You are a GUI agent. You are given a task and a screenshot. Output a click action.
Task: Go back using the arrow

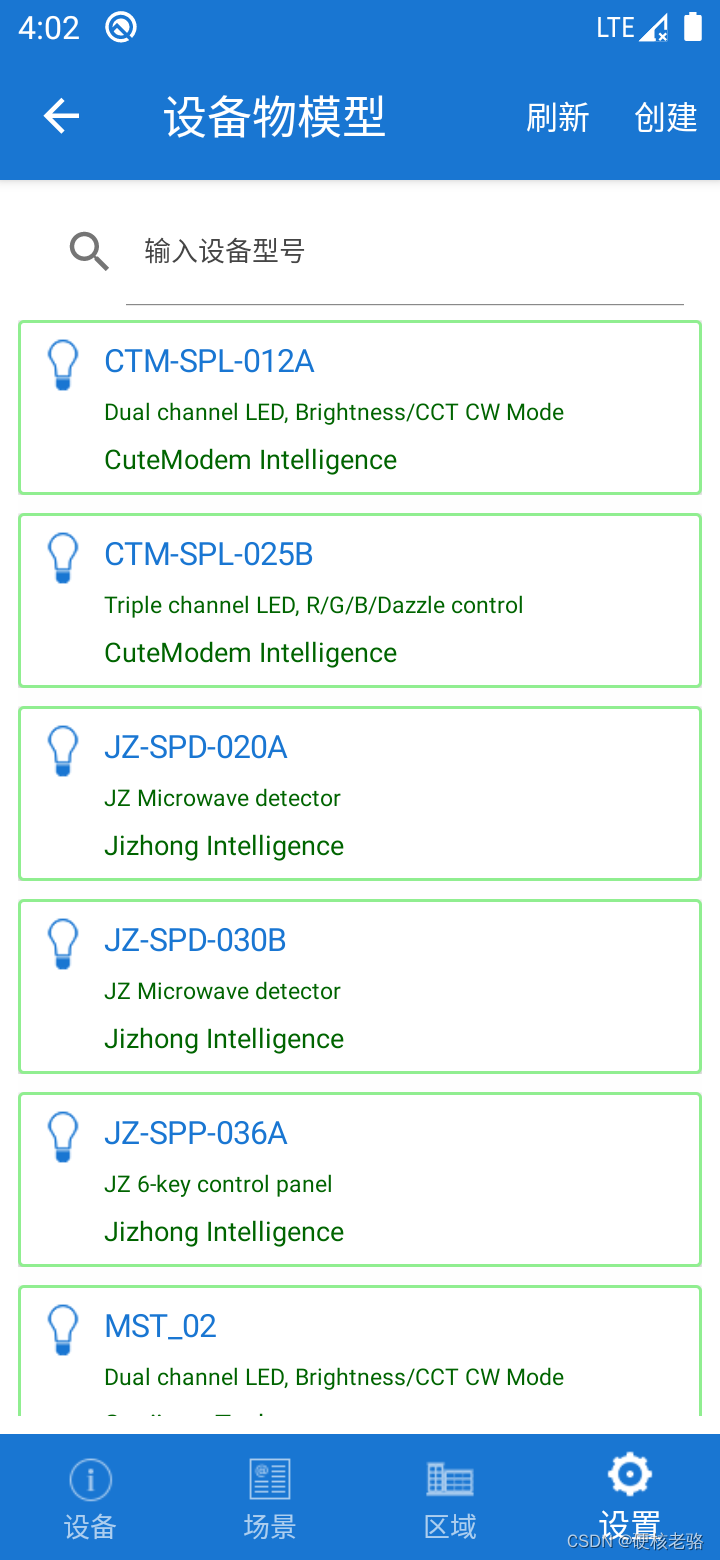click(x=61, y=117)
